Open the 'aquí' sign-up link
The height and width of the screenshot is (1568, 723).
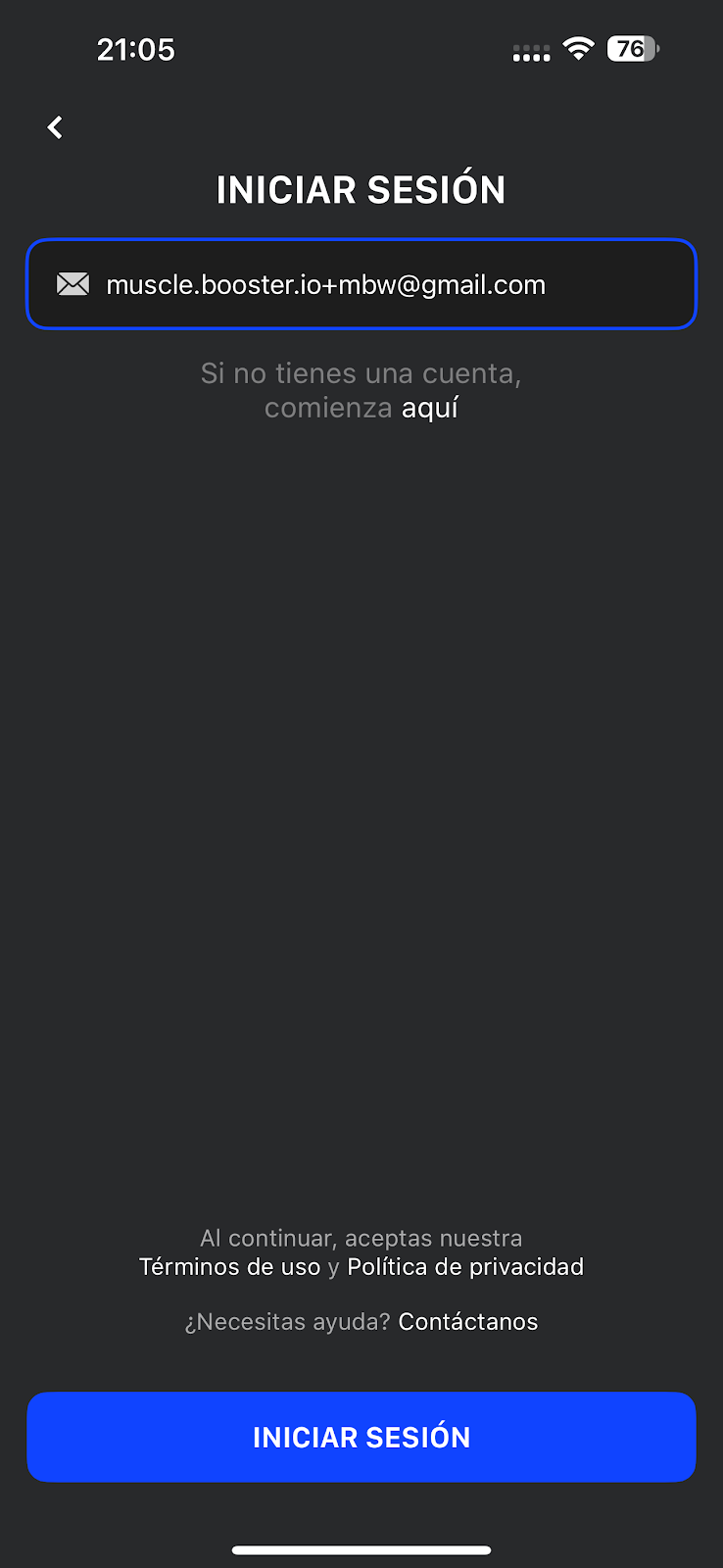point(430,408)
